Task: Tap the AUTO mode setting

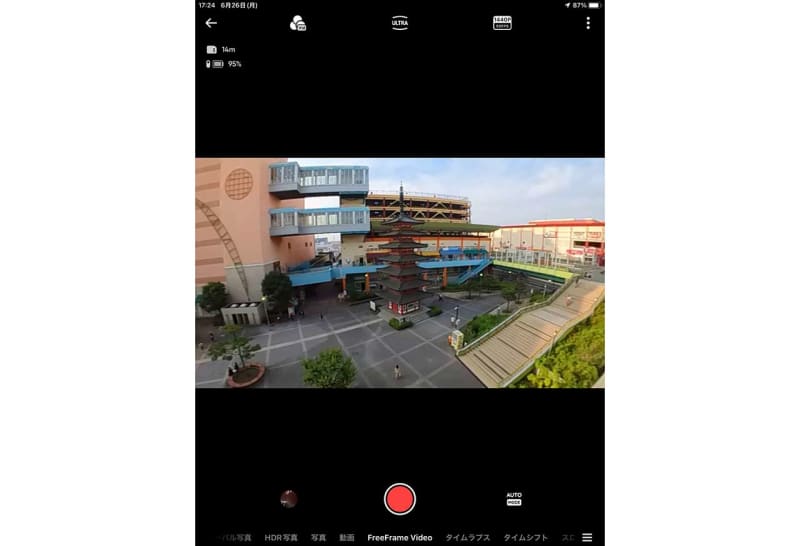Action: 514,498
